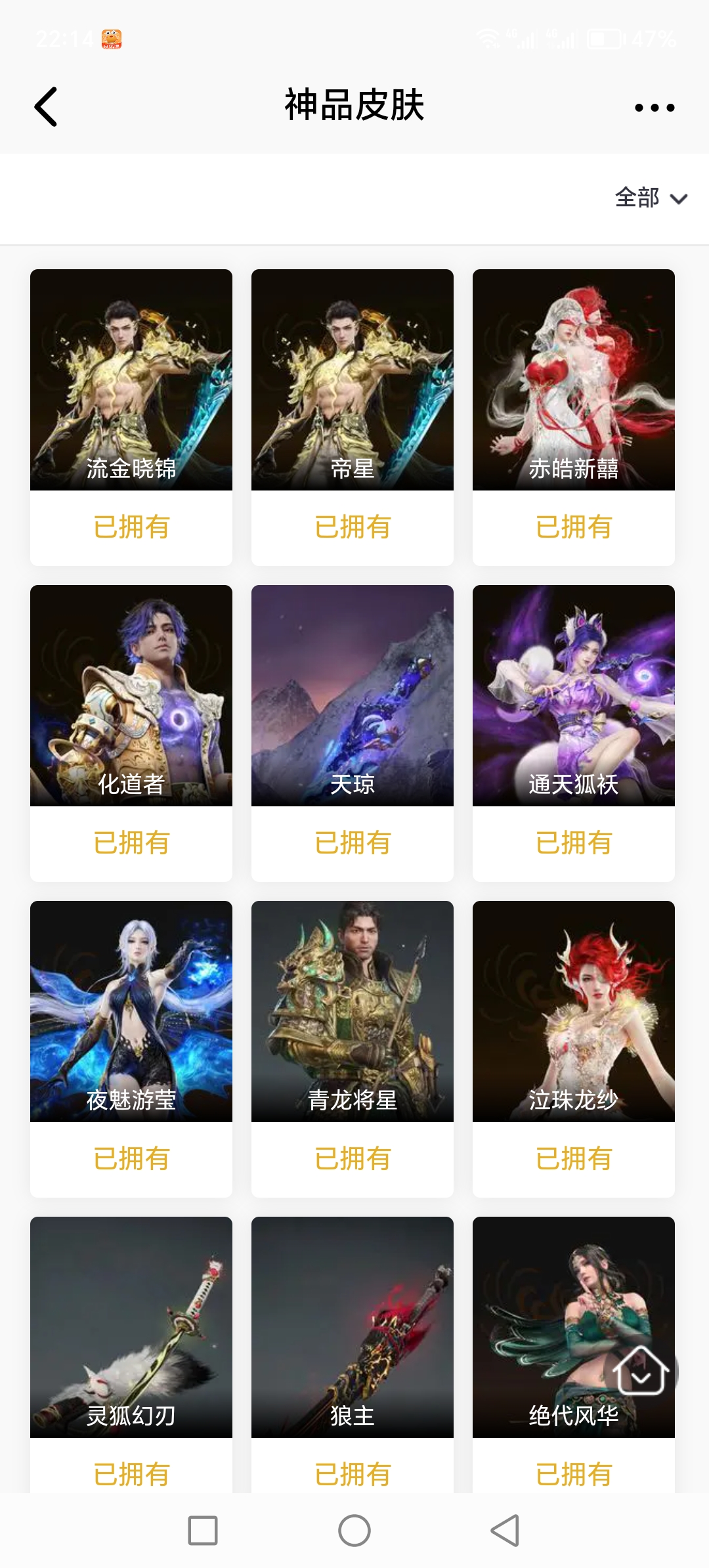Viewport: 709px width, 1568px height.
Task: Tap 已拥有 under 通天狐袄
Action: click(573, 843)
